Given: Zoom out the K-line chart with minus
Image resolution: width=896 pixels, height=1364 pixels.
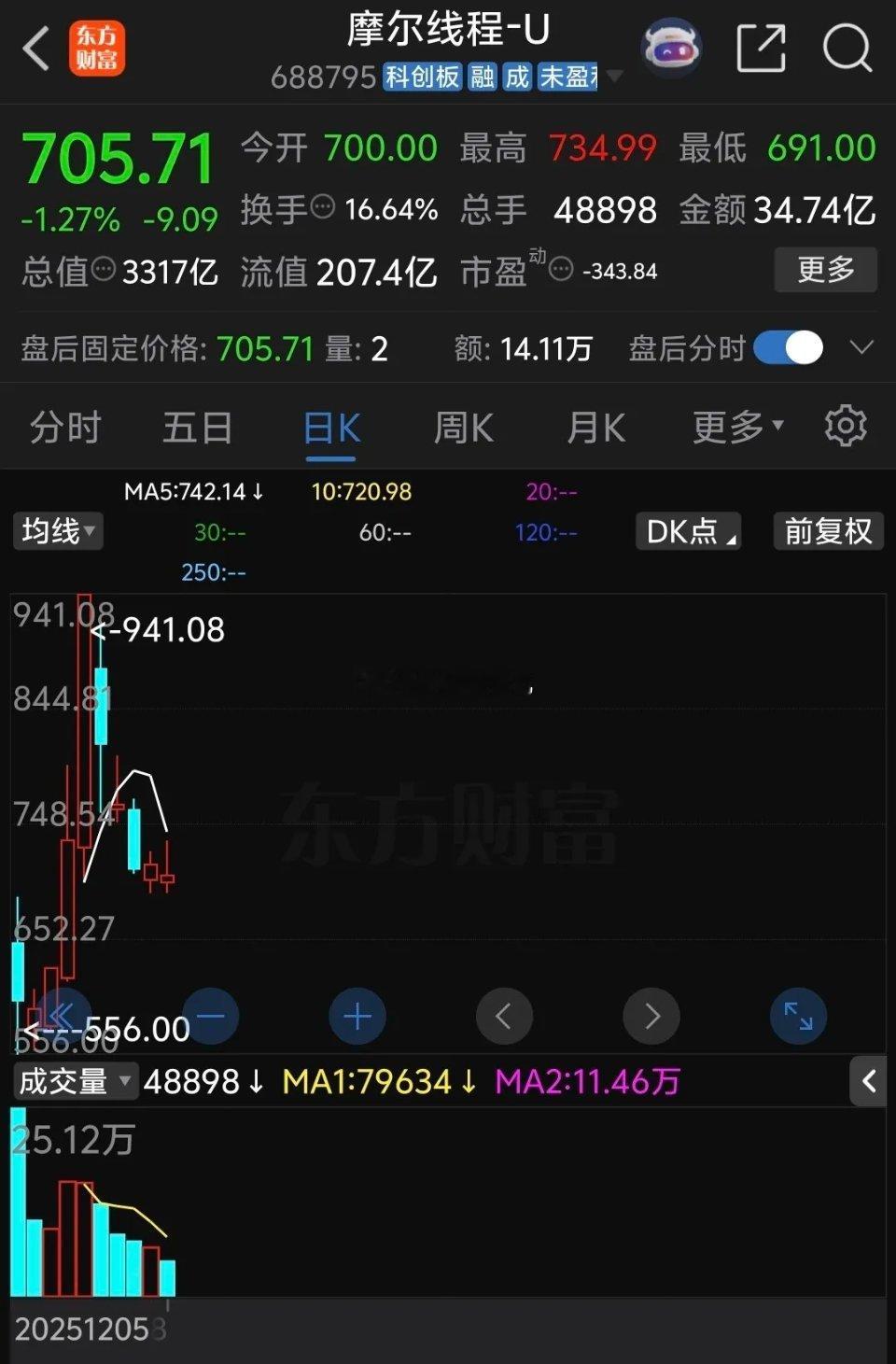Looking at the screenshot, I should tap(211, 1016).
